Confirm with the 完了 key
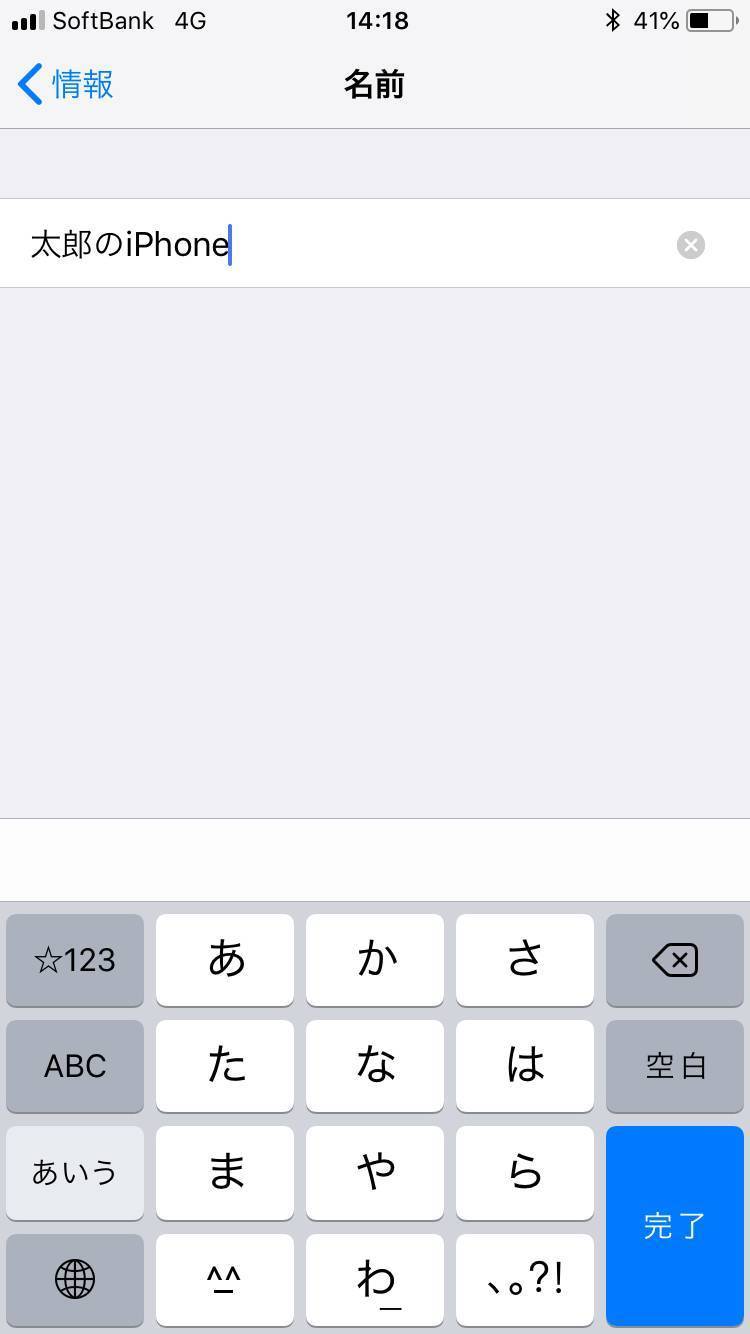Screen dimensions: 750x1334 click(675, 1225)
